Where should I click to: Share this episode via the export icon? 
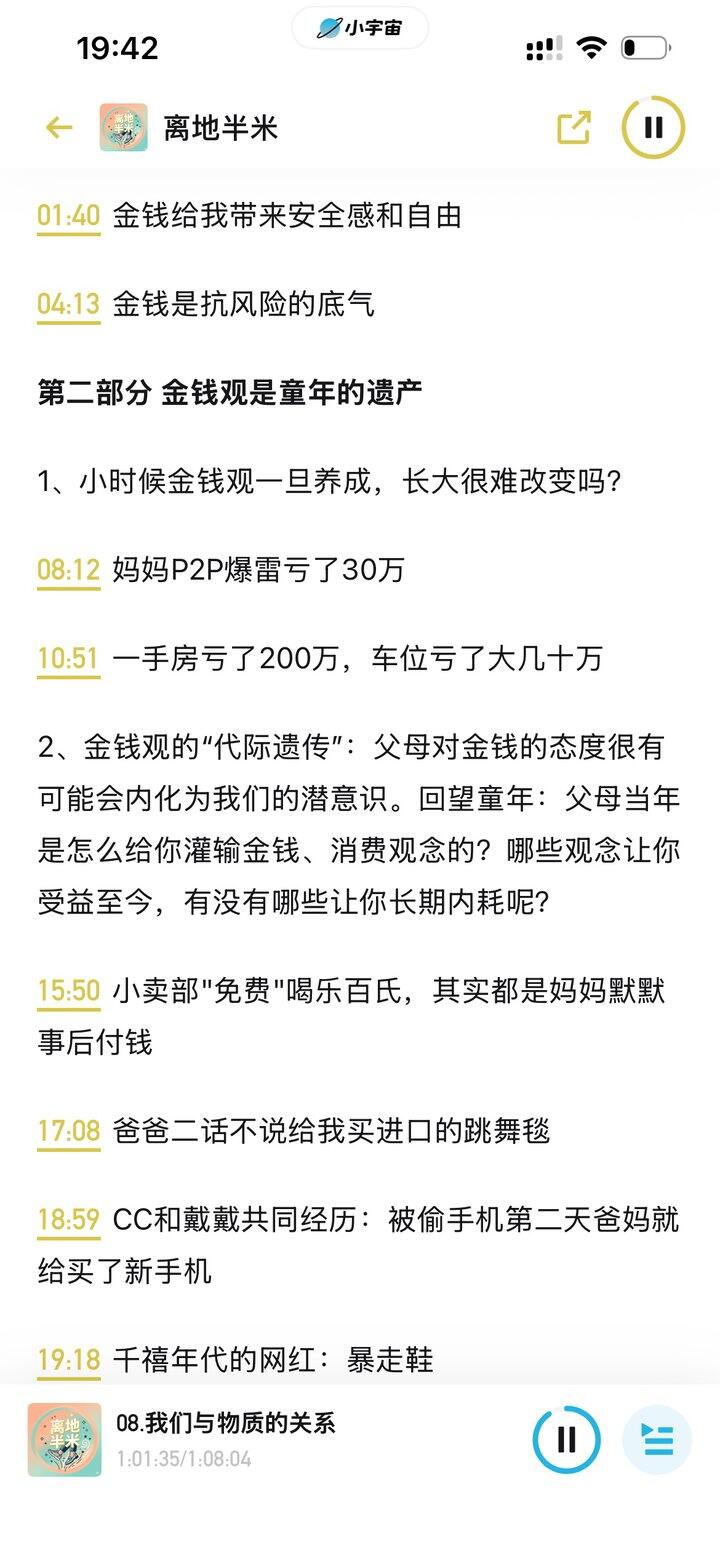coord(574,127)
